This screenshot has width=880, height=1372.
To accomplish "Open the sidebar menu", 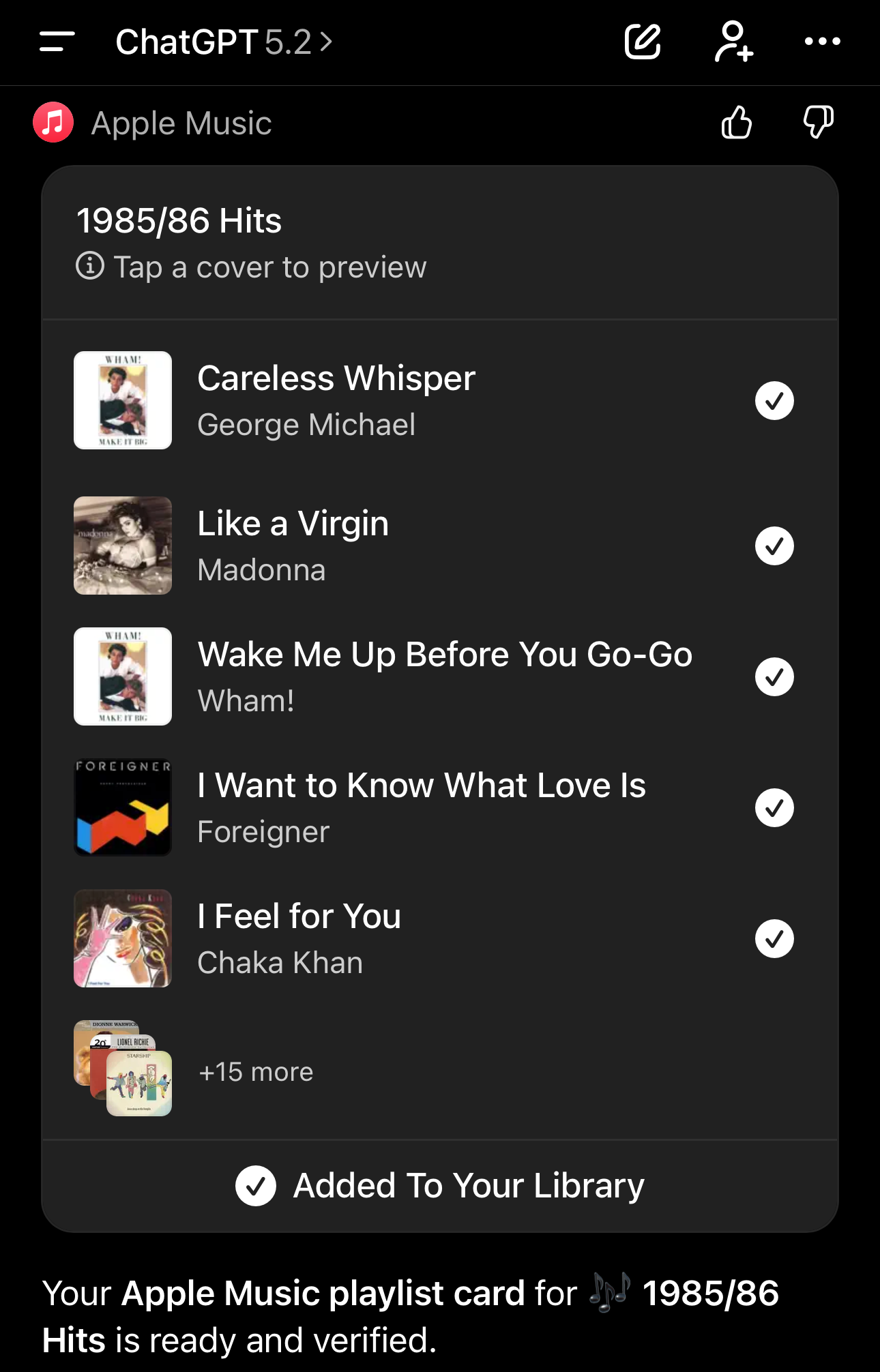I will 57,42.
